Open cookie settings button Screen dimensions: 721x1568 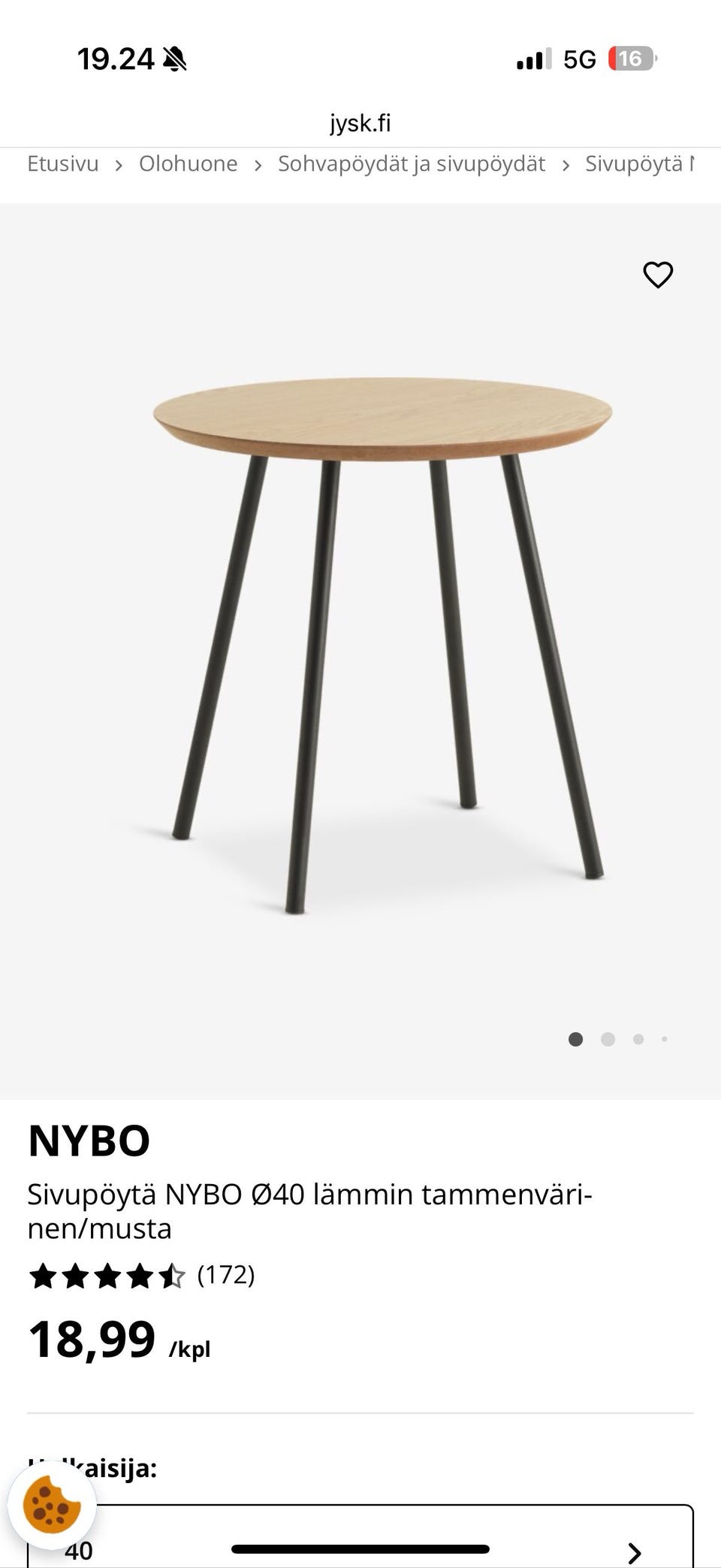52,1504
